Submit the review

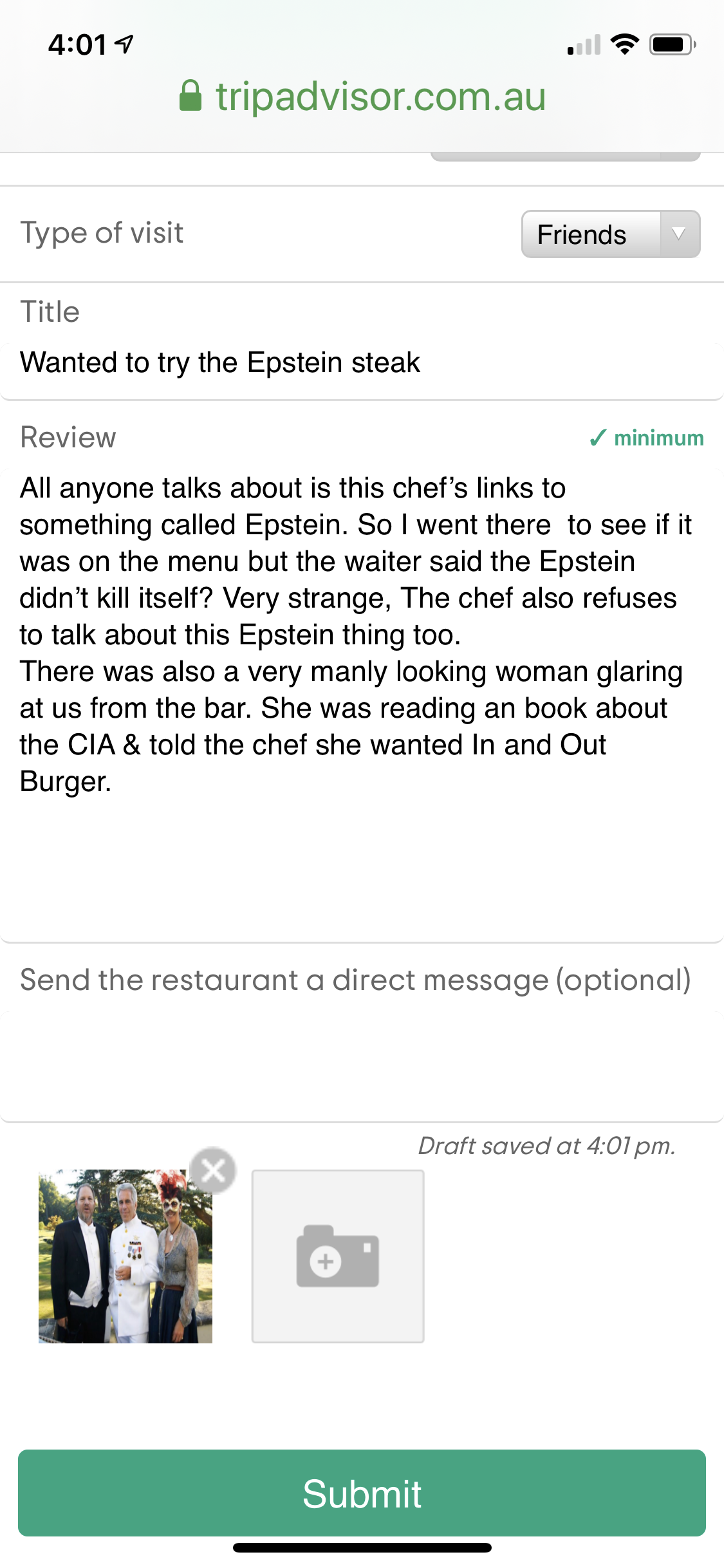362,1493
